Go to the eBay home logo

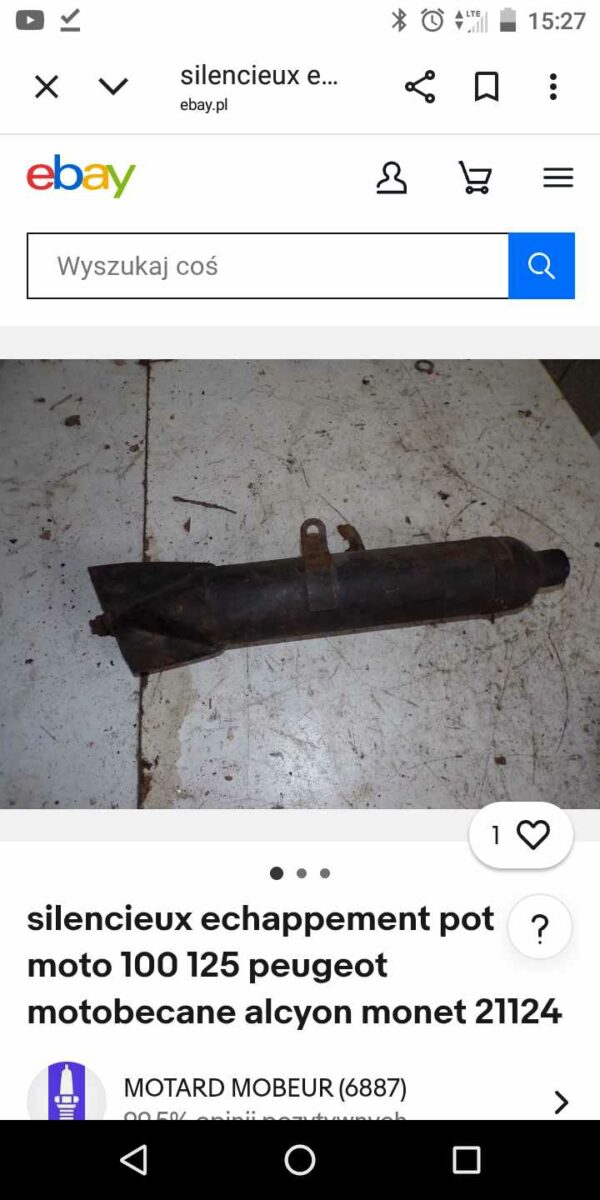81,177
